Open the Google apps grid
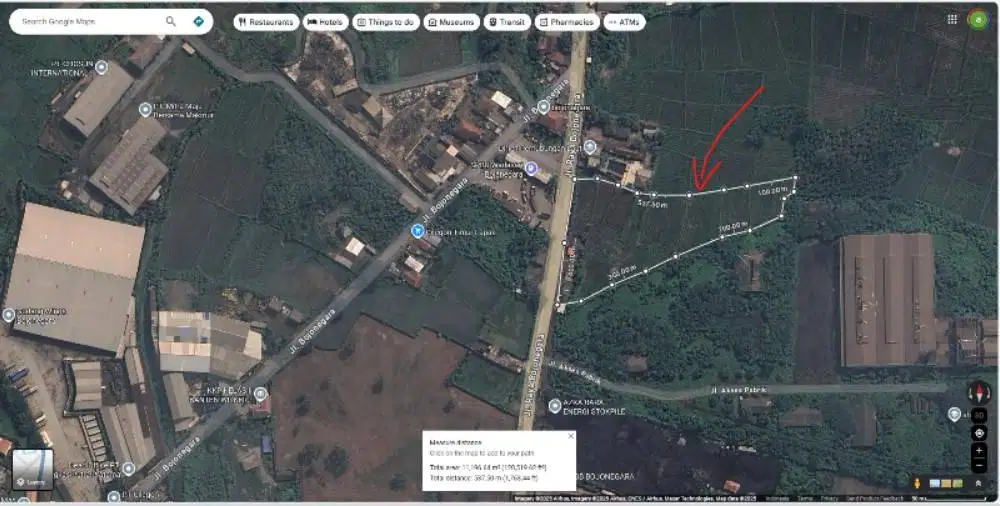This screenshot has height=506, width=1000. [x=952, y=19]
